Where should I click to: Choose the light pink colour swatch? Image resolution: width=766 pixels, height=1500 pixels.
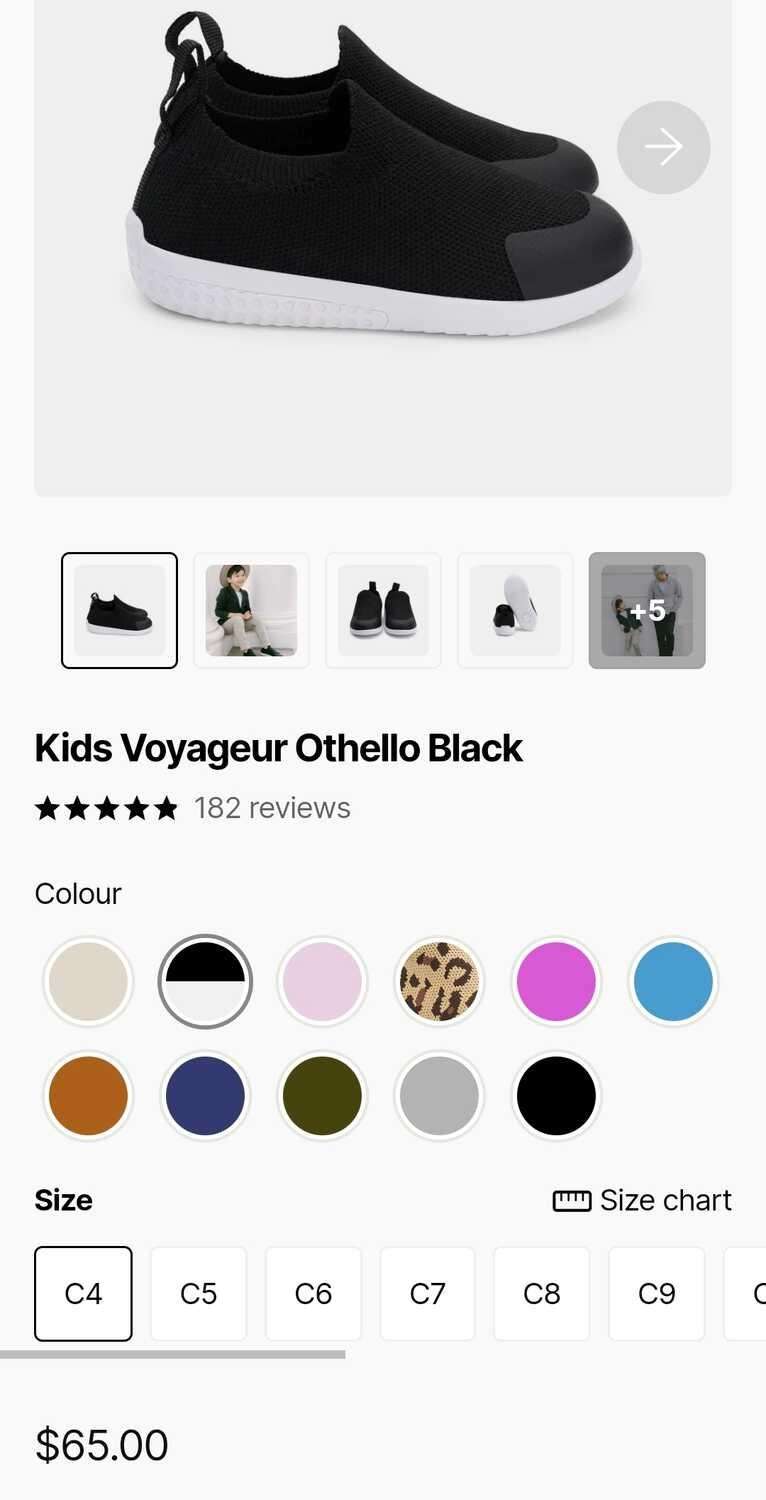click(322, 982)
